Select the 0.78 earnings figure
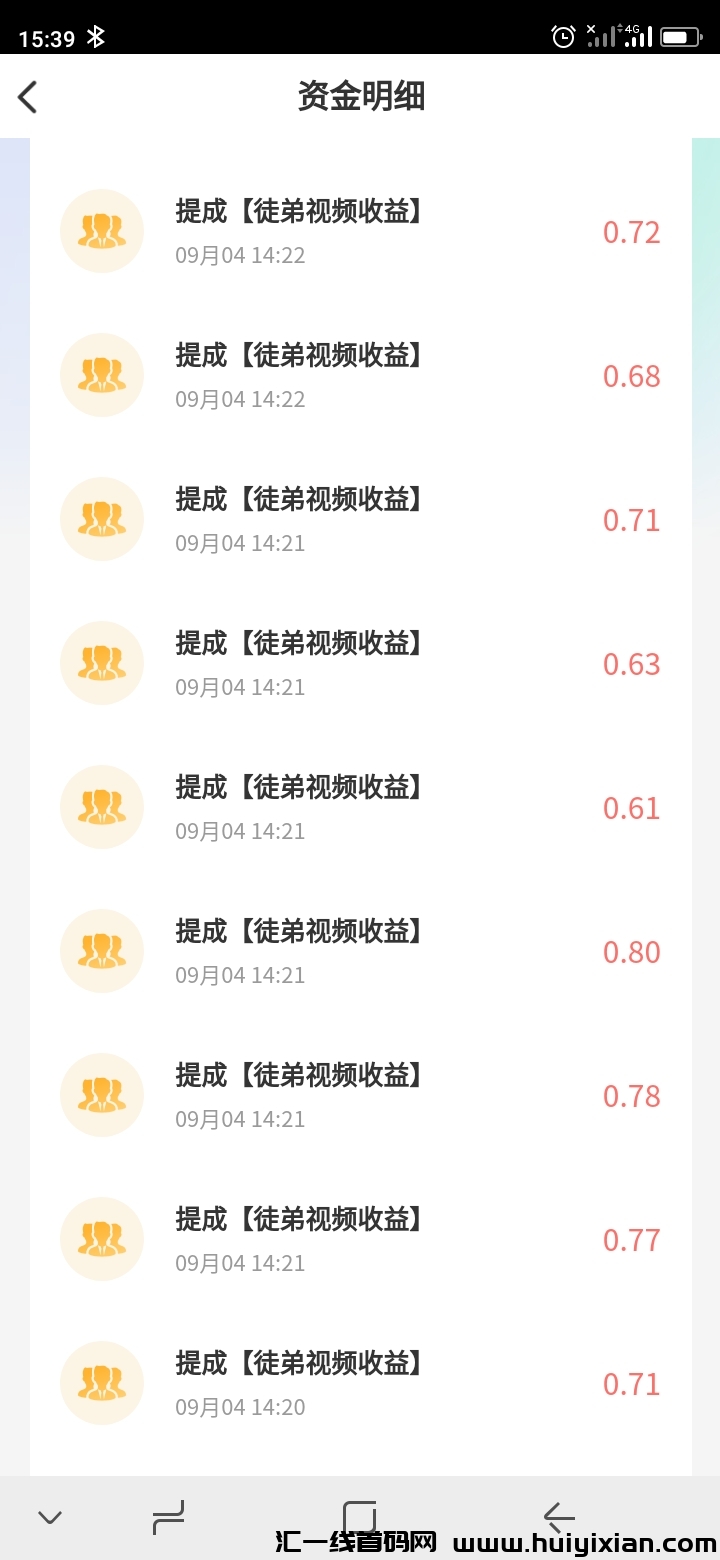The width and height of the screenshot is (720, 1560). pyautogui.click(x=632, y=1096)
